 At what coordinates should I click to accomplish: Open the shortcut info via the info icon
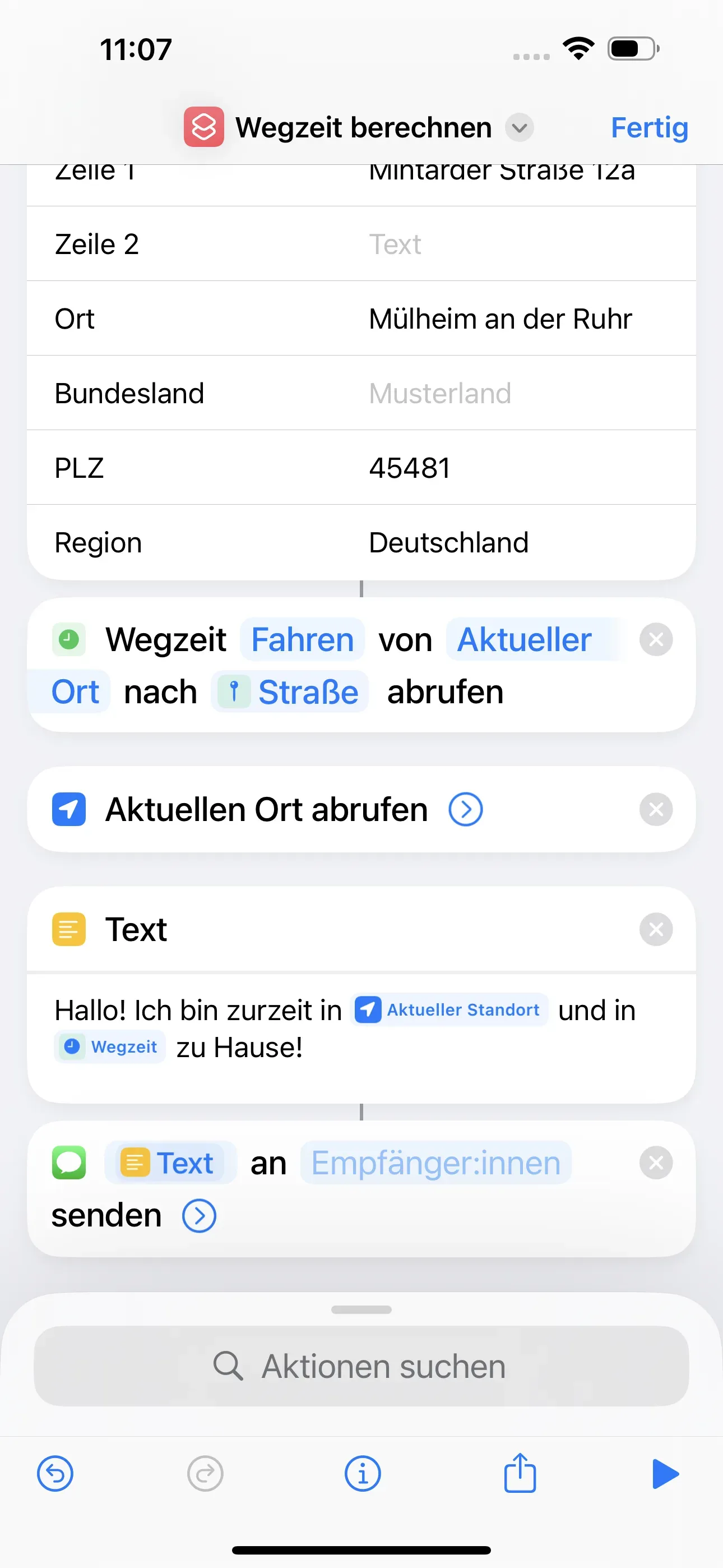coord(361,1474)
